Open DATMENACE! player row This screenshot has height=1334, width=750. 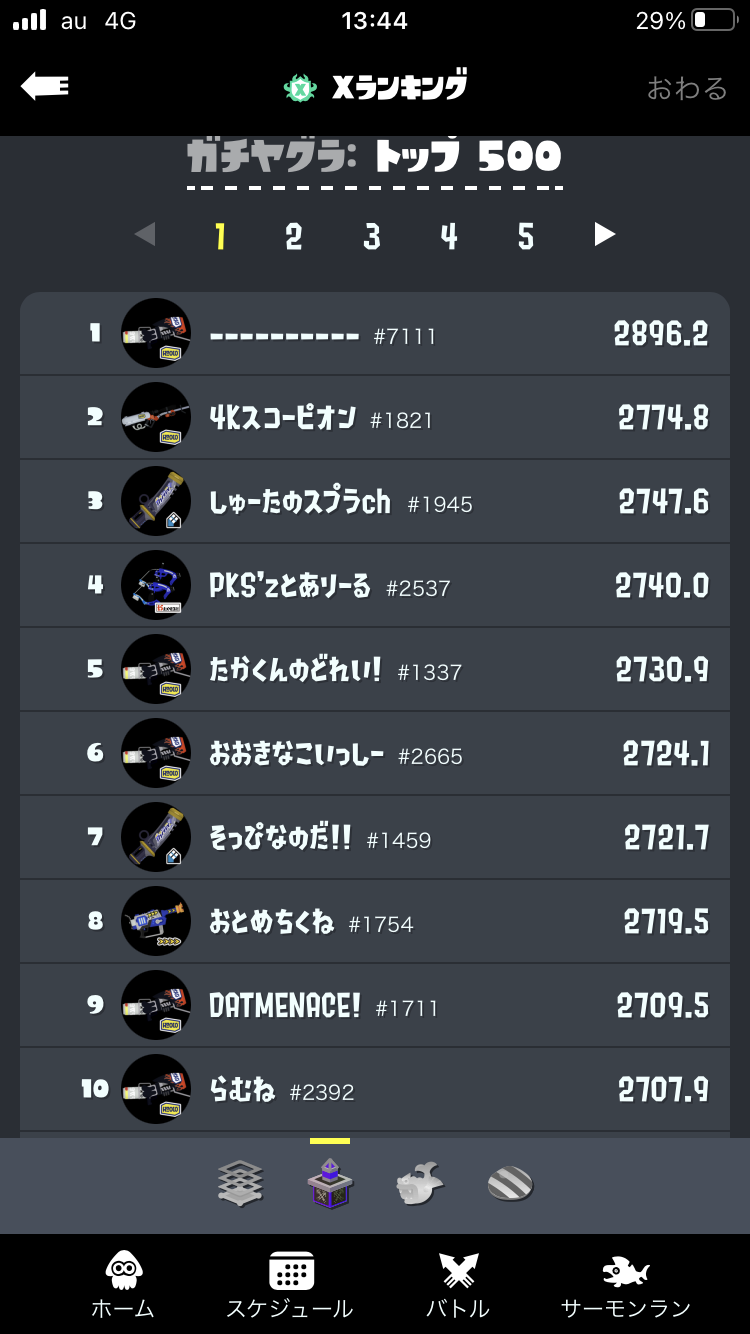375,1006
